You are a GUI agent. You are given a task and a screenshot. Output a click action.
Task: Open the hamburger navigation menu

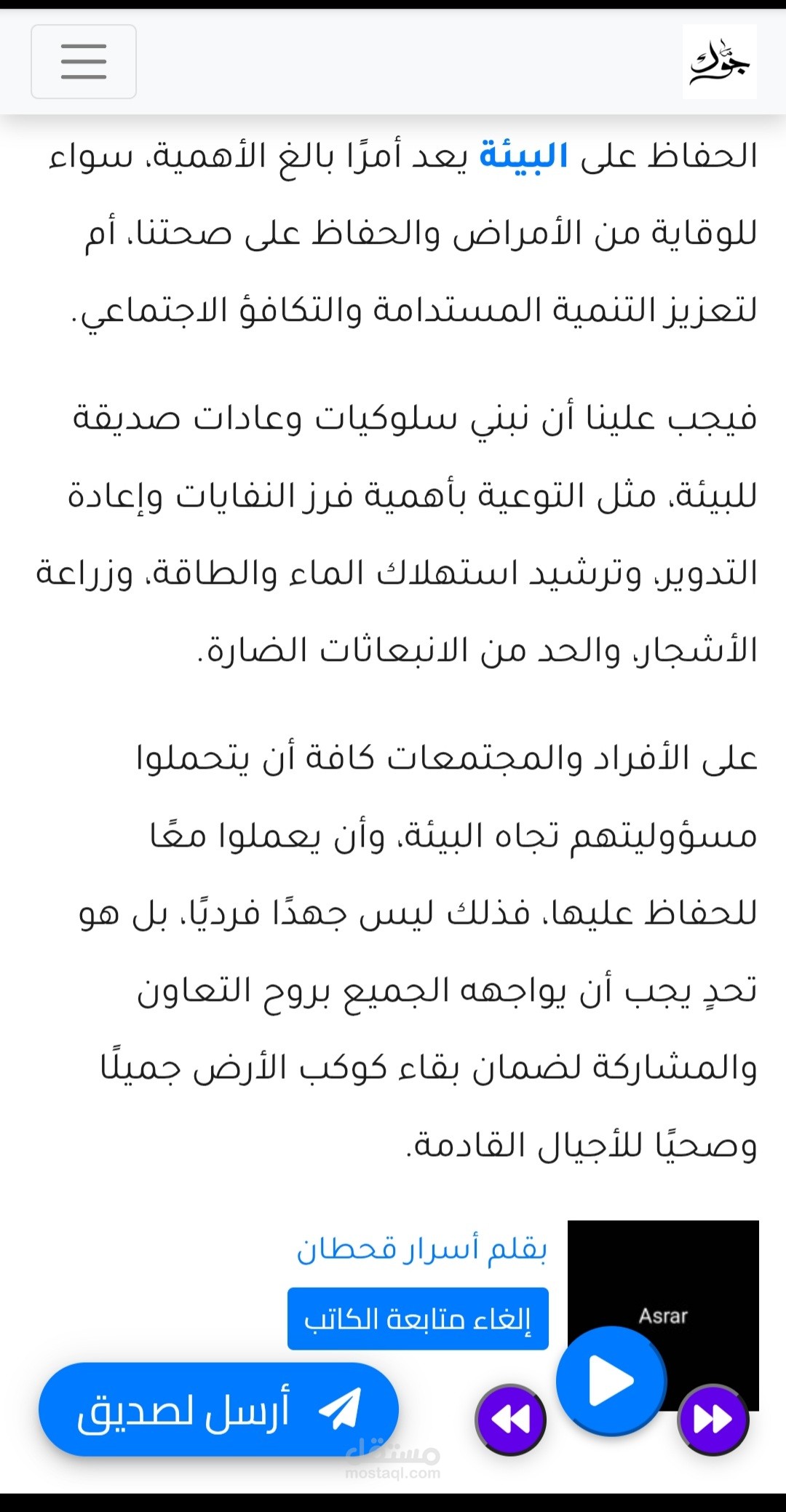coord(84,61)
